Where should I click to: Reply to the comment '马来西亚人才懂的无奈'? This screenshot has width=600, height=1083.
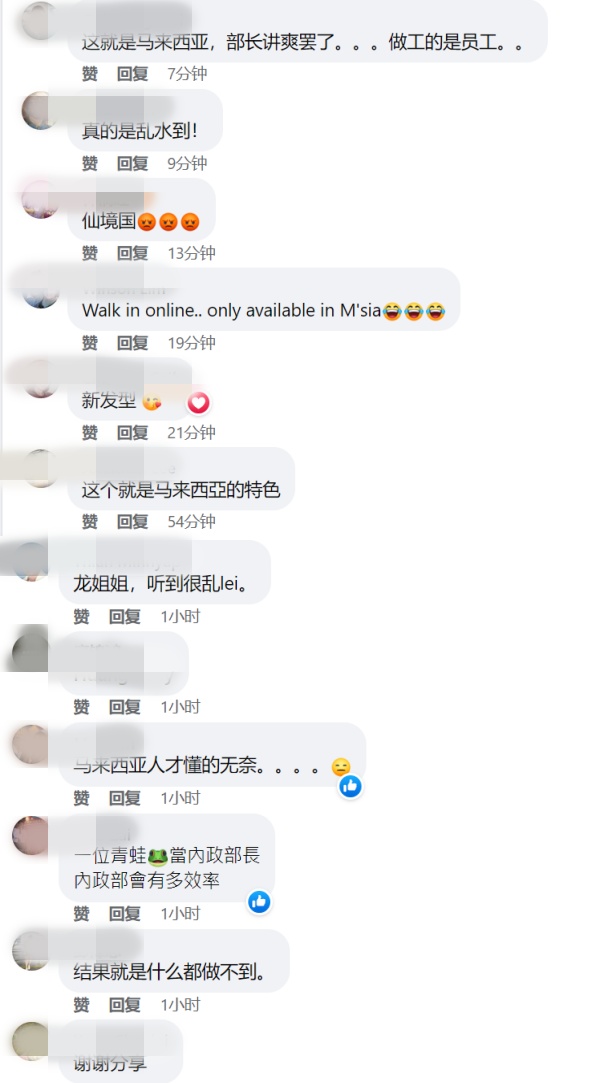[125, 798]
